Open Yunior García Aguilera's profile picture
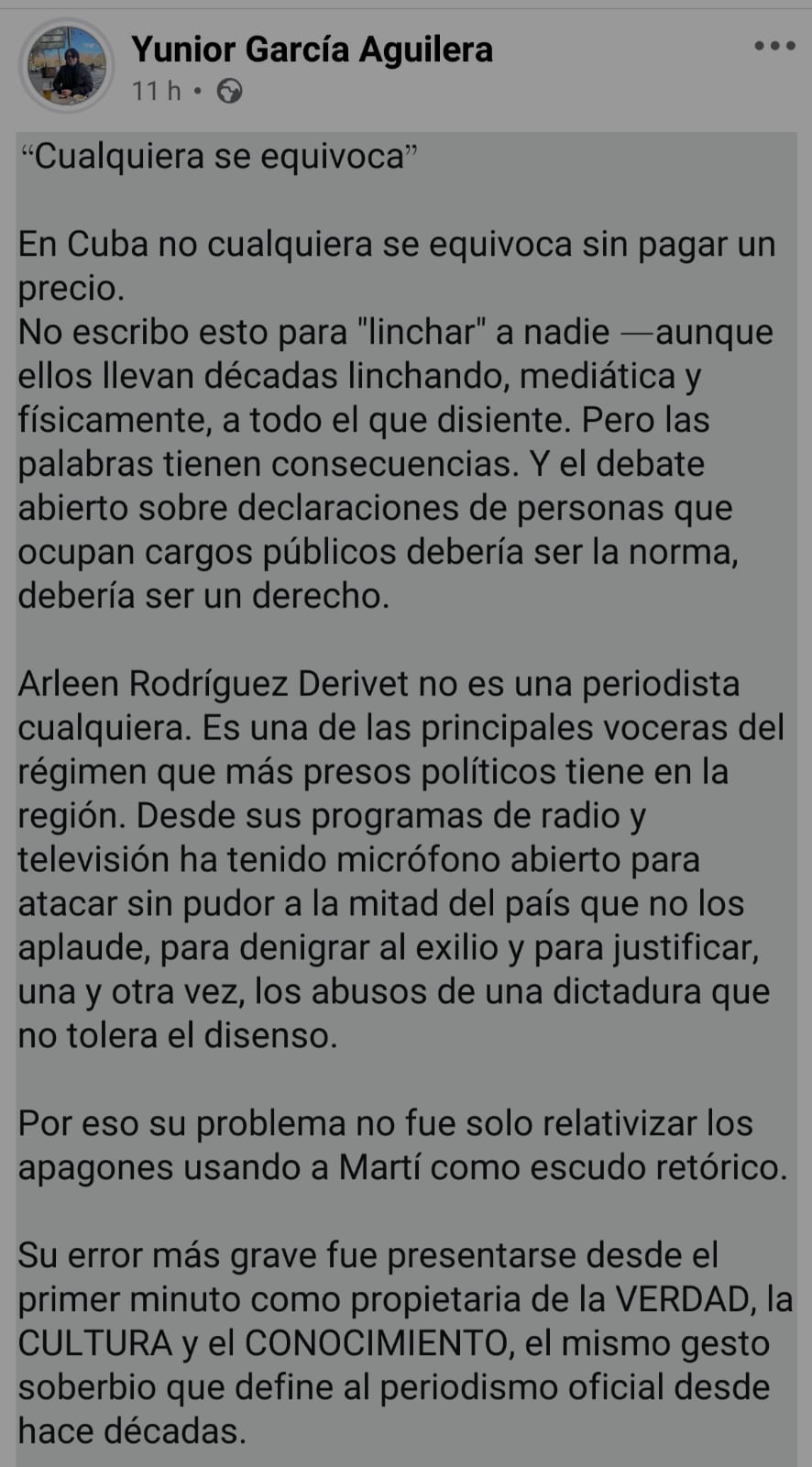 67,66
